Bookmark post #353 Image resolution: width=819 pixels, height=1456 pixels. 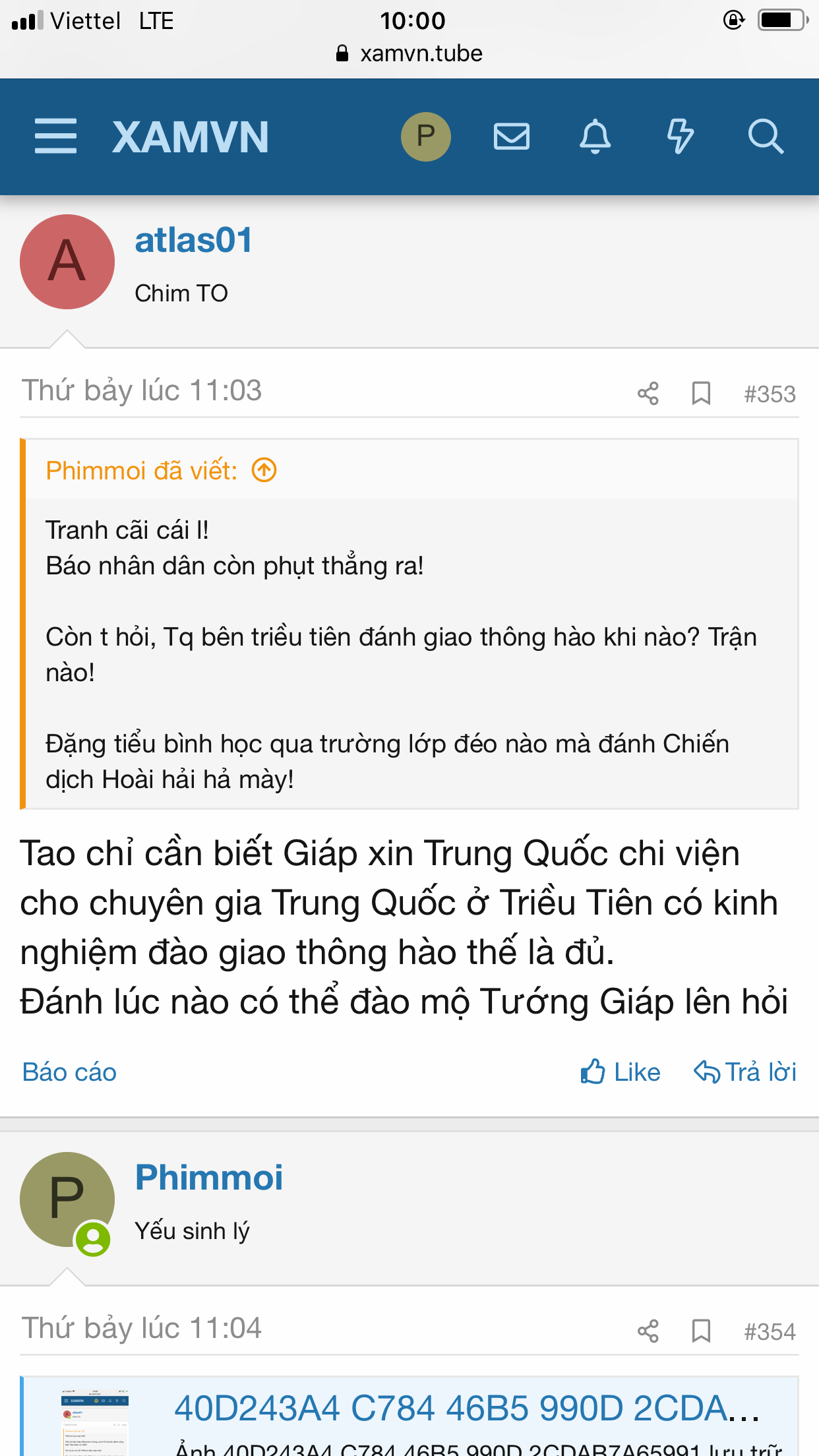pos(700,394)
